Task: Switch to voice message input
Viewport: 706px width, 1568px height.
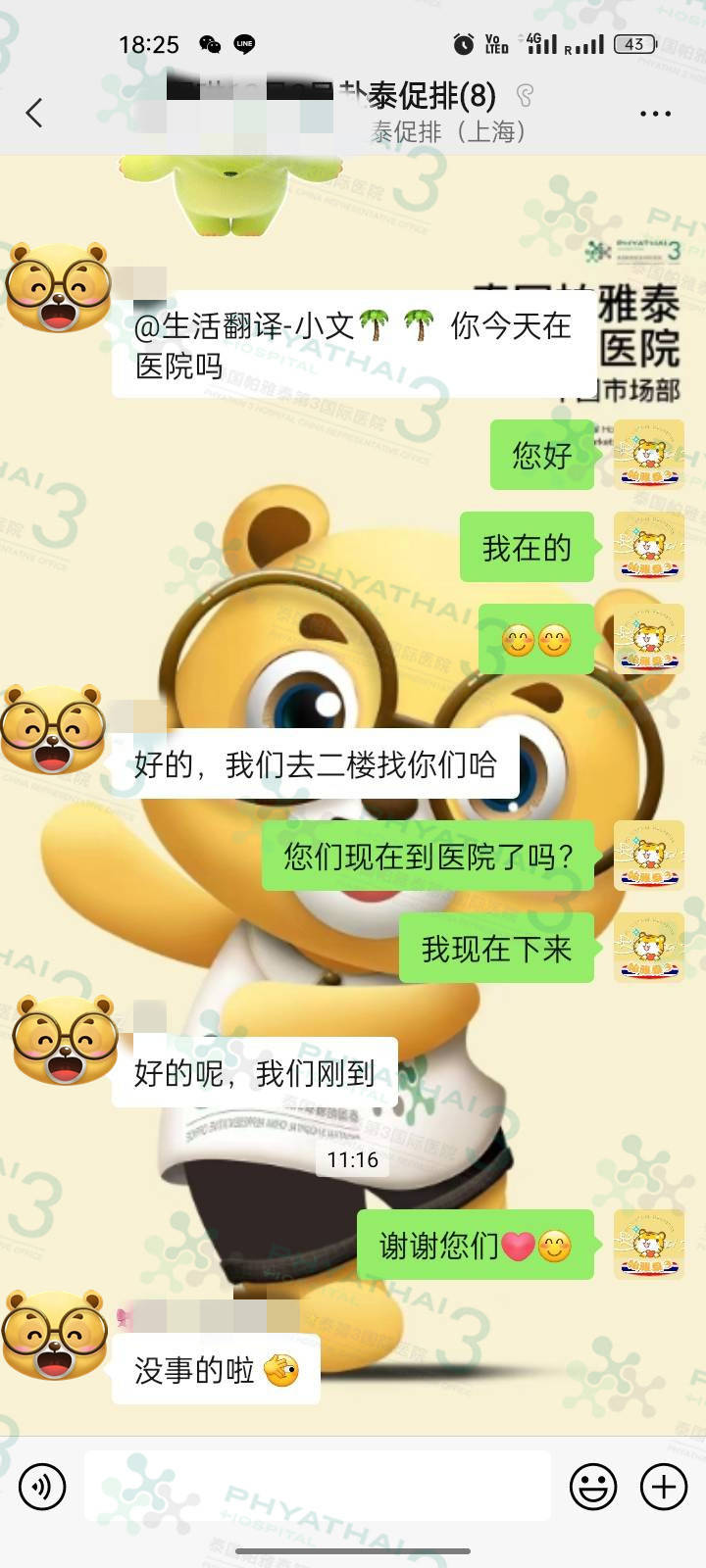Action: point(42,1487)
